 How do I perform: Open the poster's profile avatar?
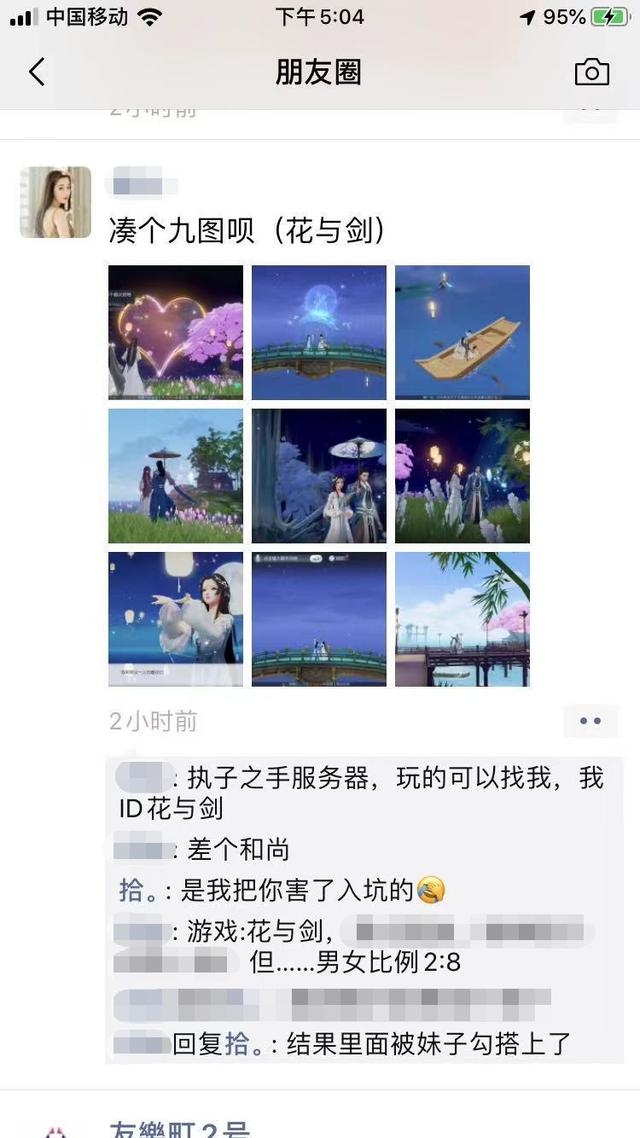click(x=55, y=202)
